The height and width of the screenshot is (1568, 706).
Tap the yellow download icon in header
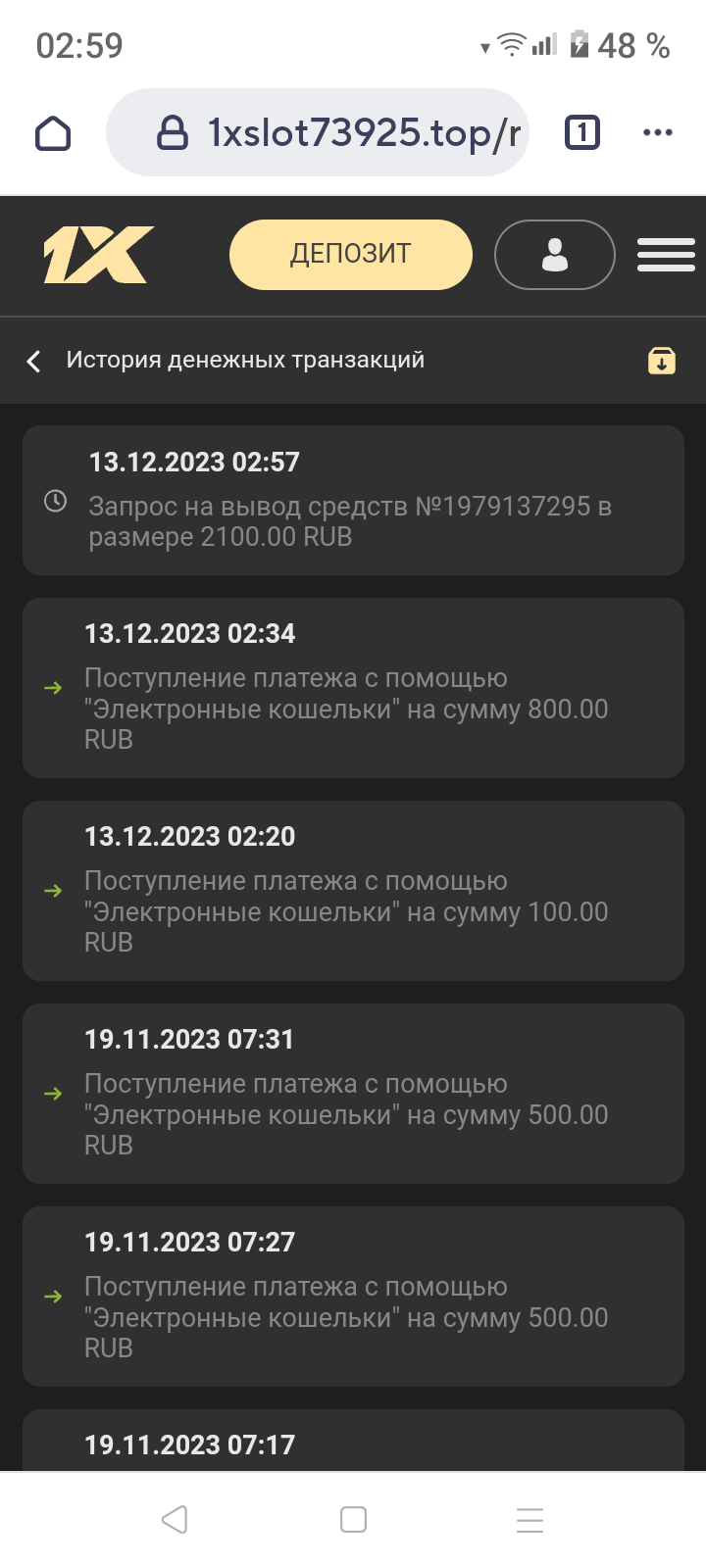(x=662, y=361)
